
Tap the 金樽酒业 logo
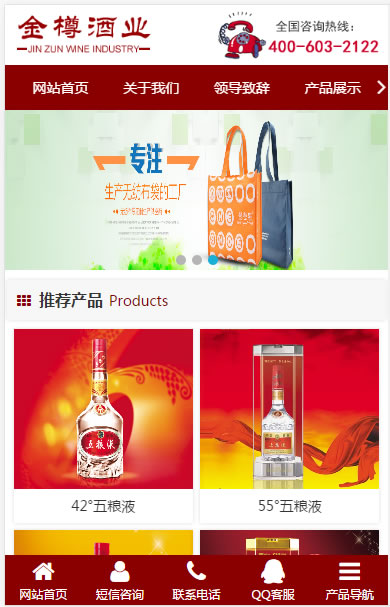click(84, 35)
